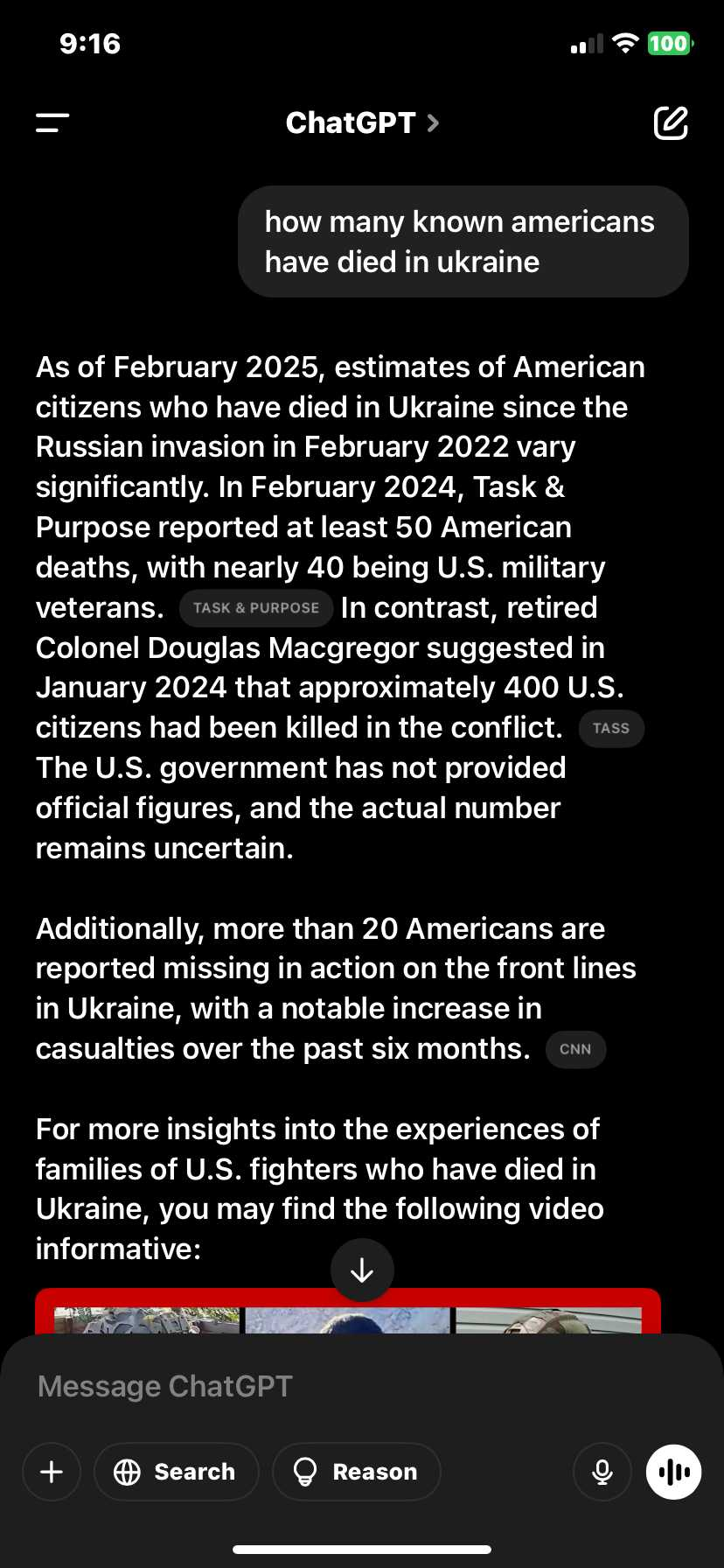Enable web Search mode
Screen dimensions: 724x1568
tap(177, 1472)
